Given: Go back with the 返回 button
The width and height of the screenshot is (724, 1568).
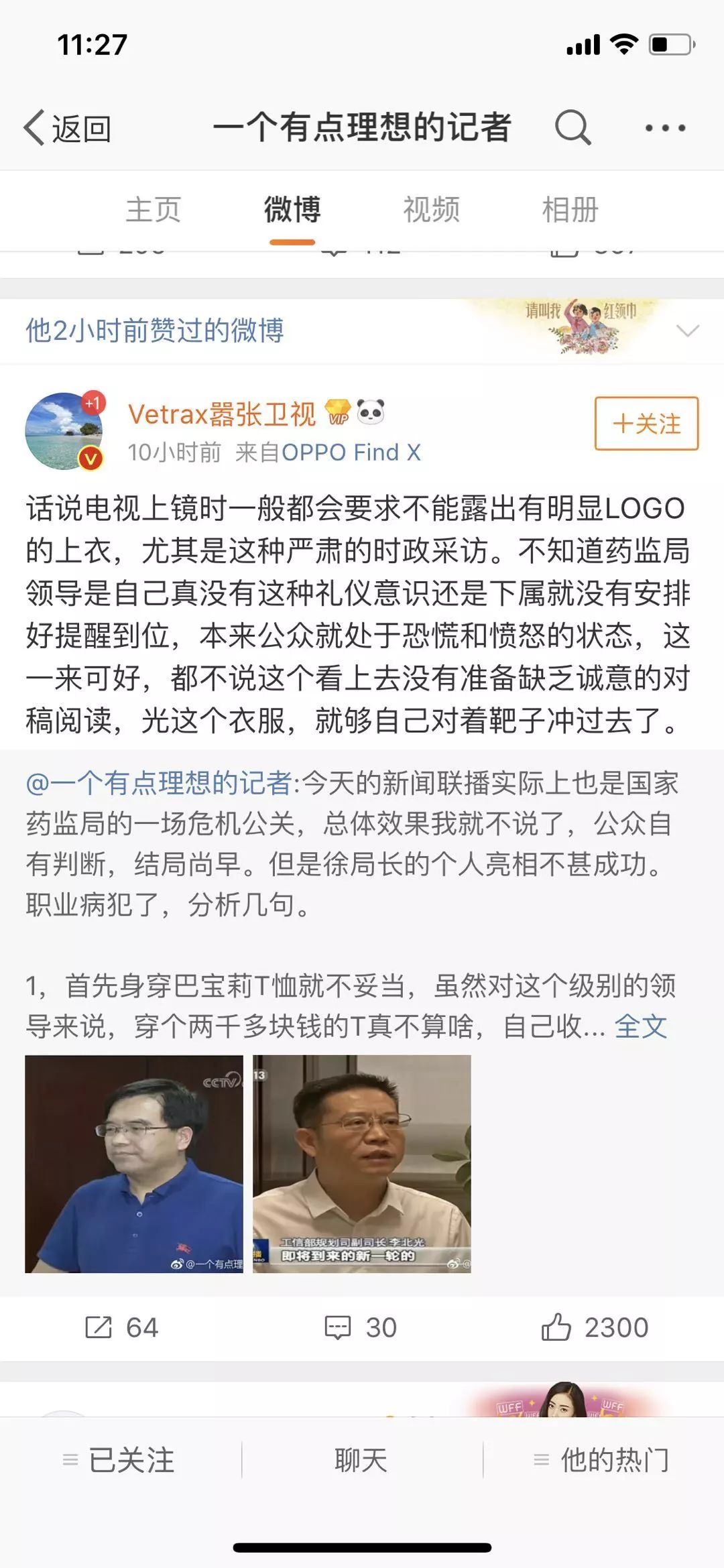Looking at the screenshot, I should 67,128.
